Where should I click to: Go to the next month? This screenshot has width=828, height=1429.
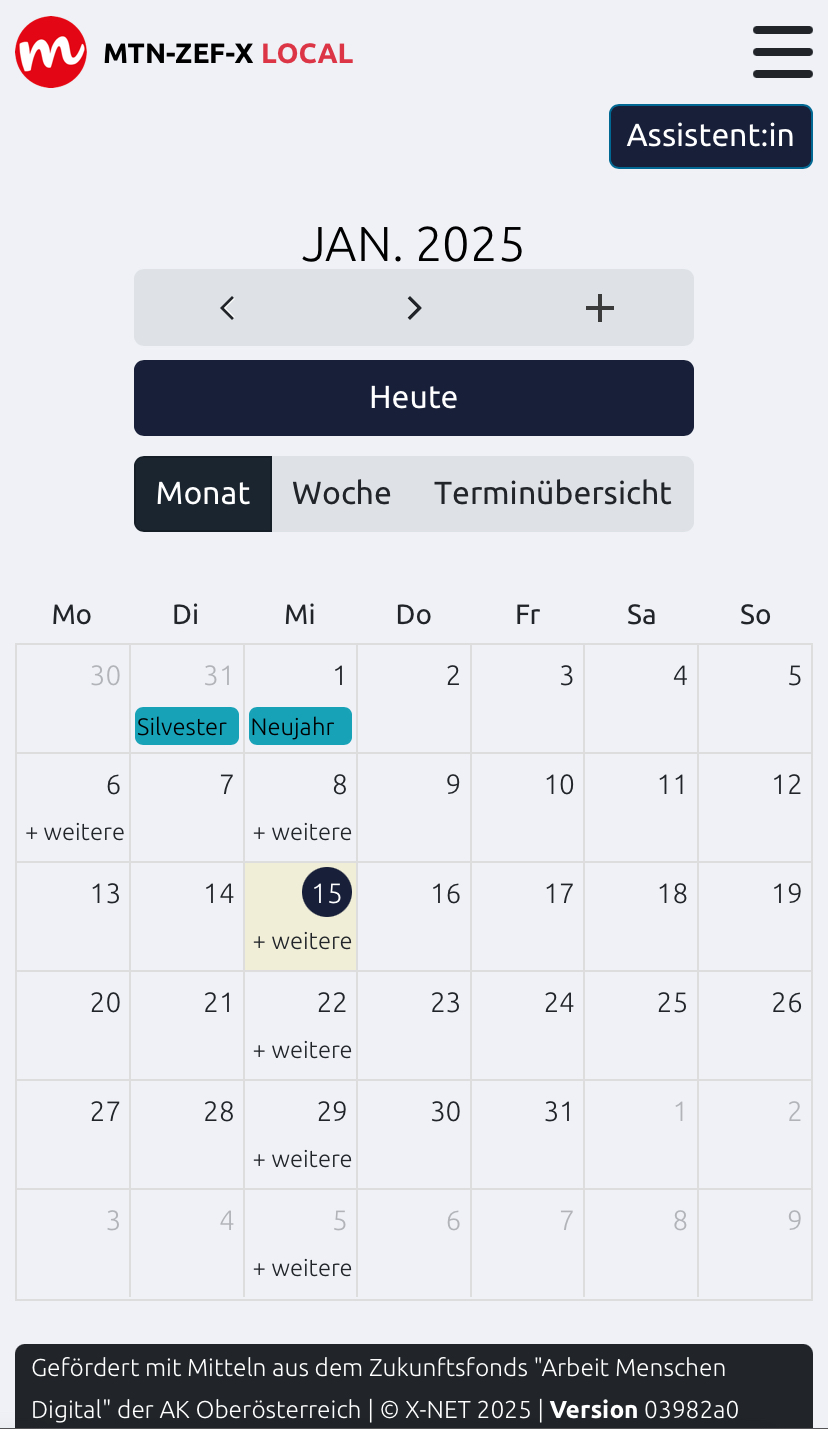[413, 308]
